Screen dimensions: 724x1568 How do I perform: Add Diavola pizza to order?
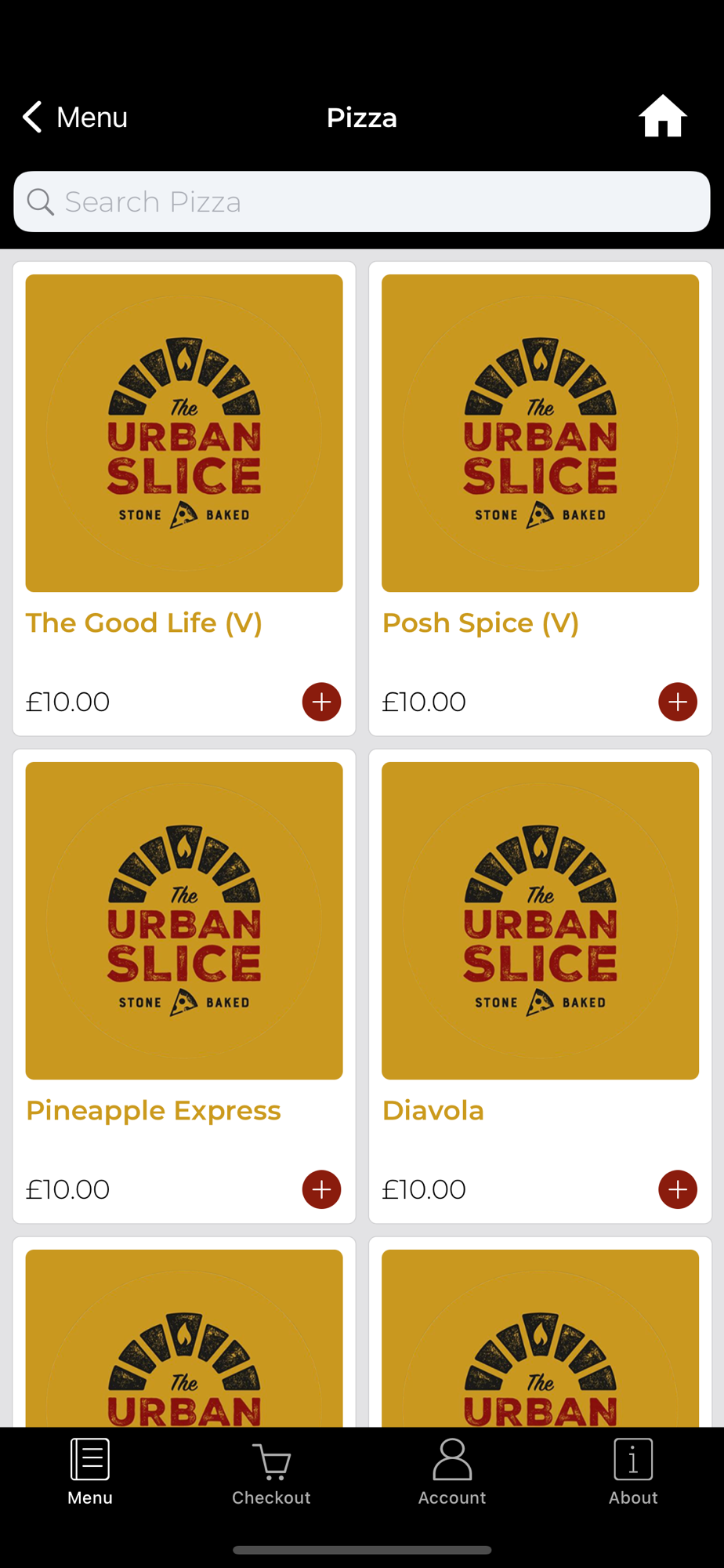pos(677,1189)
